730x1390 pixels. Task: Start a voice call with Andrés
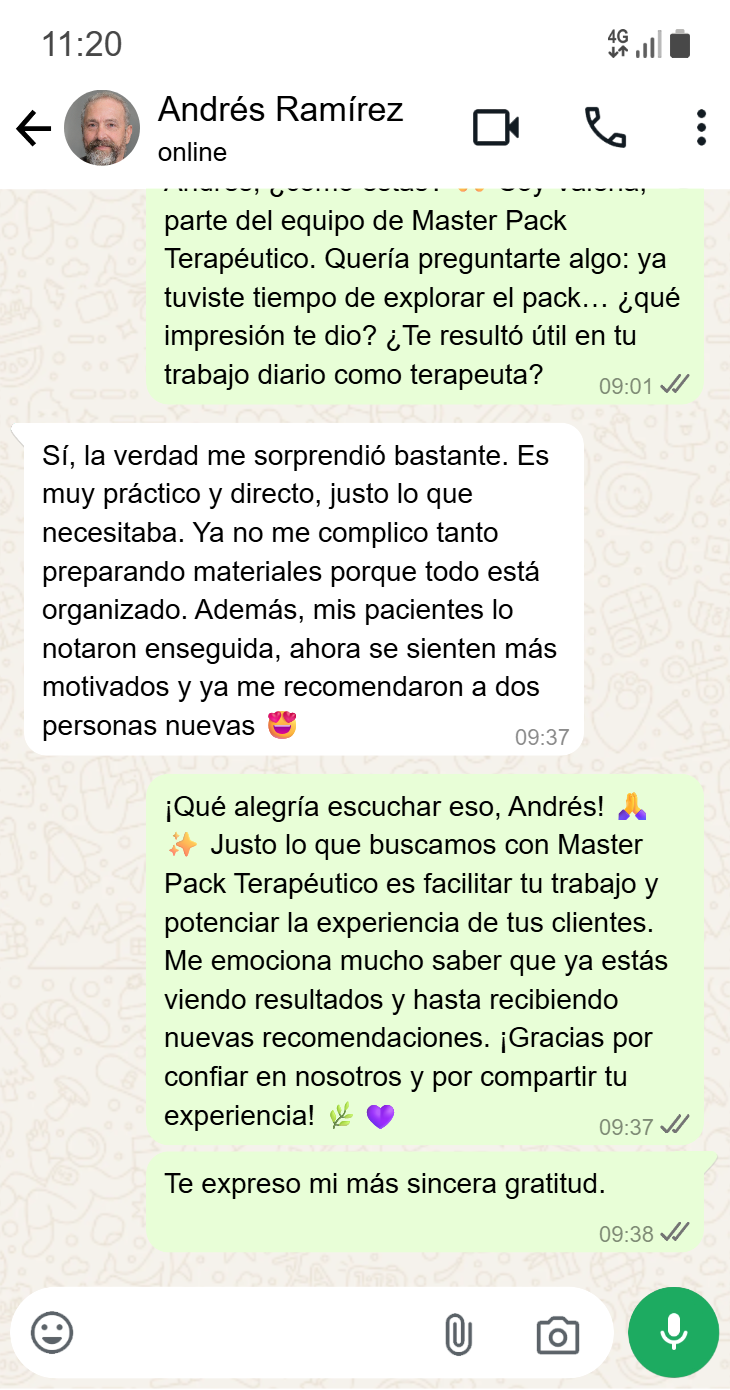coord(605,128)
